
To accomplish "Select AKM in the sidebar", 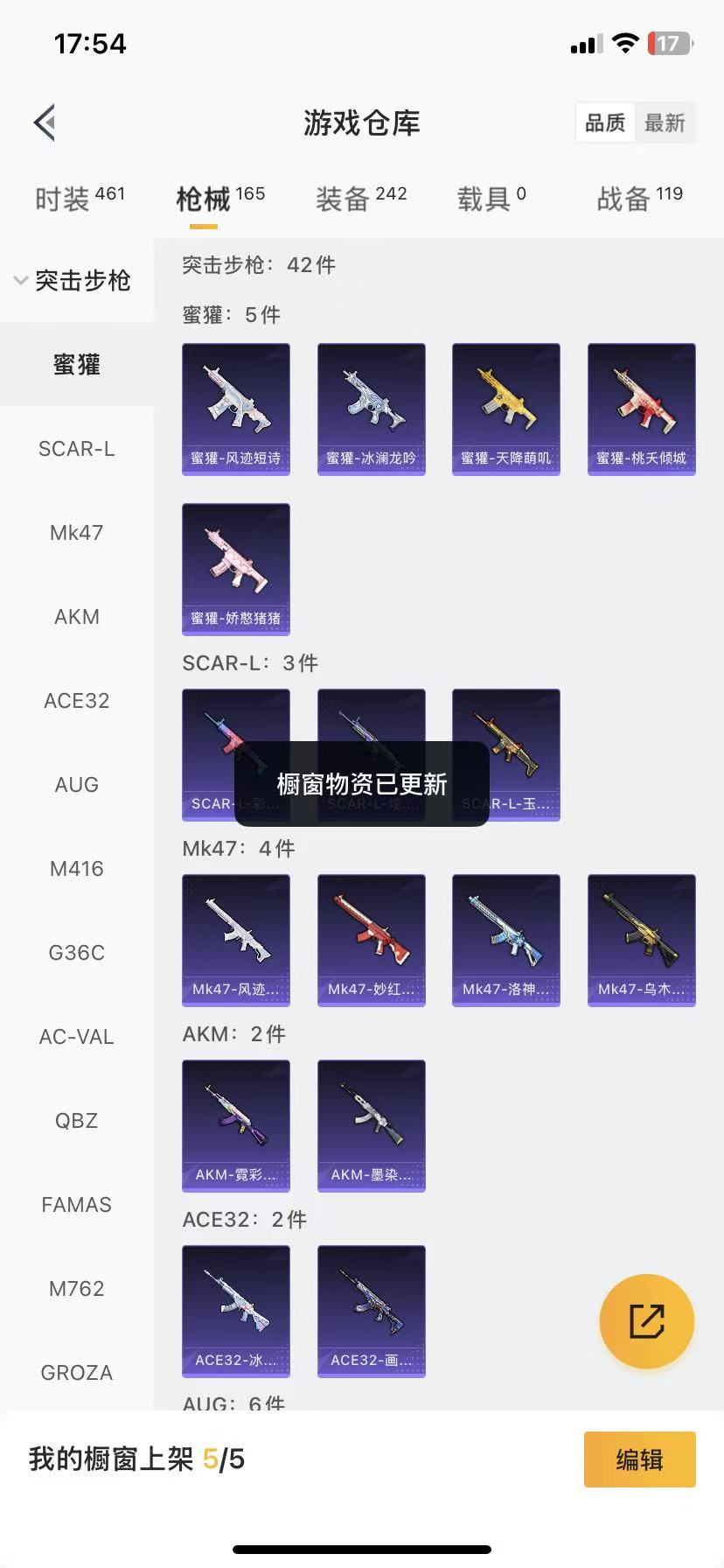I will [77, 617].
